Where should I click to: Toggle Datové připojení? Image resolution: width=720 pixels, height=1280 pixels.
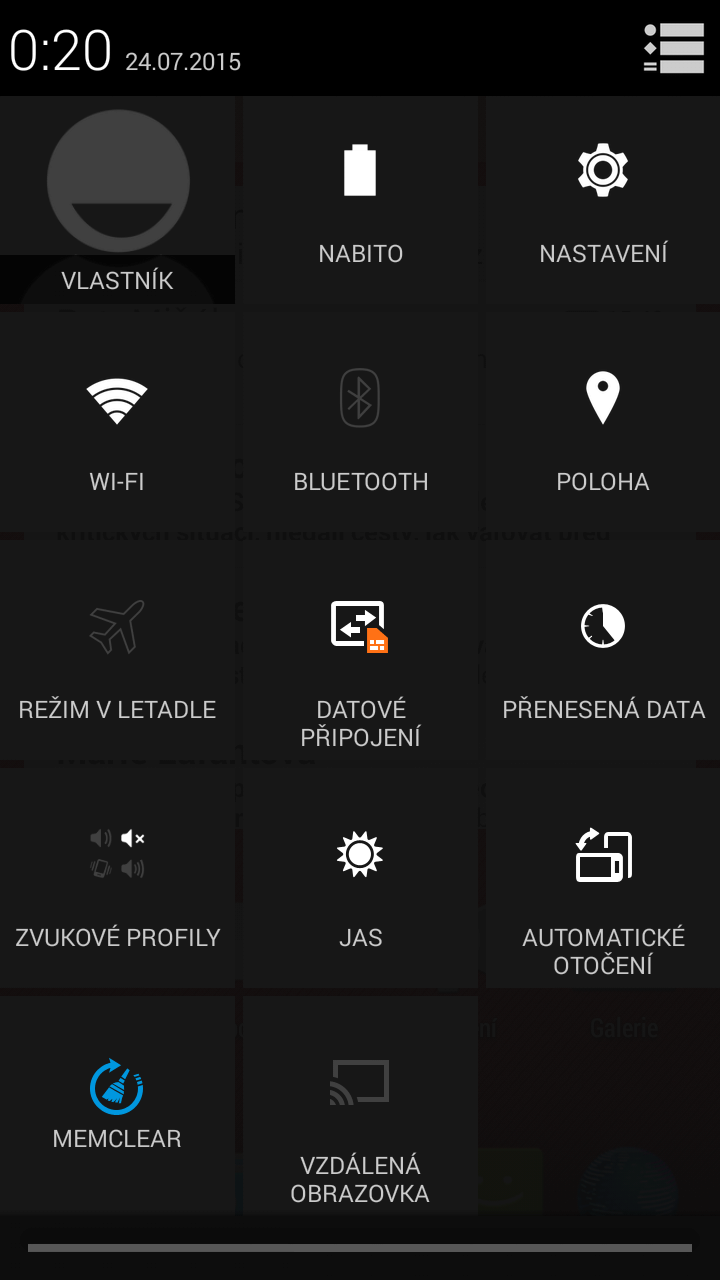click(x=360, y=656)
